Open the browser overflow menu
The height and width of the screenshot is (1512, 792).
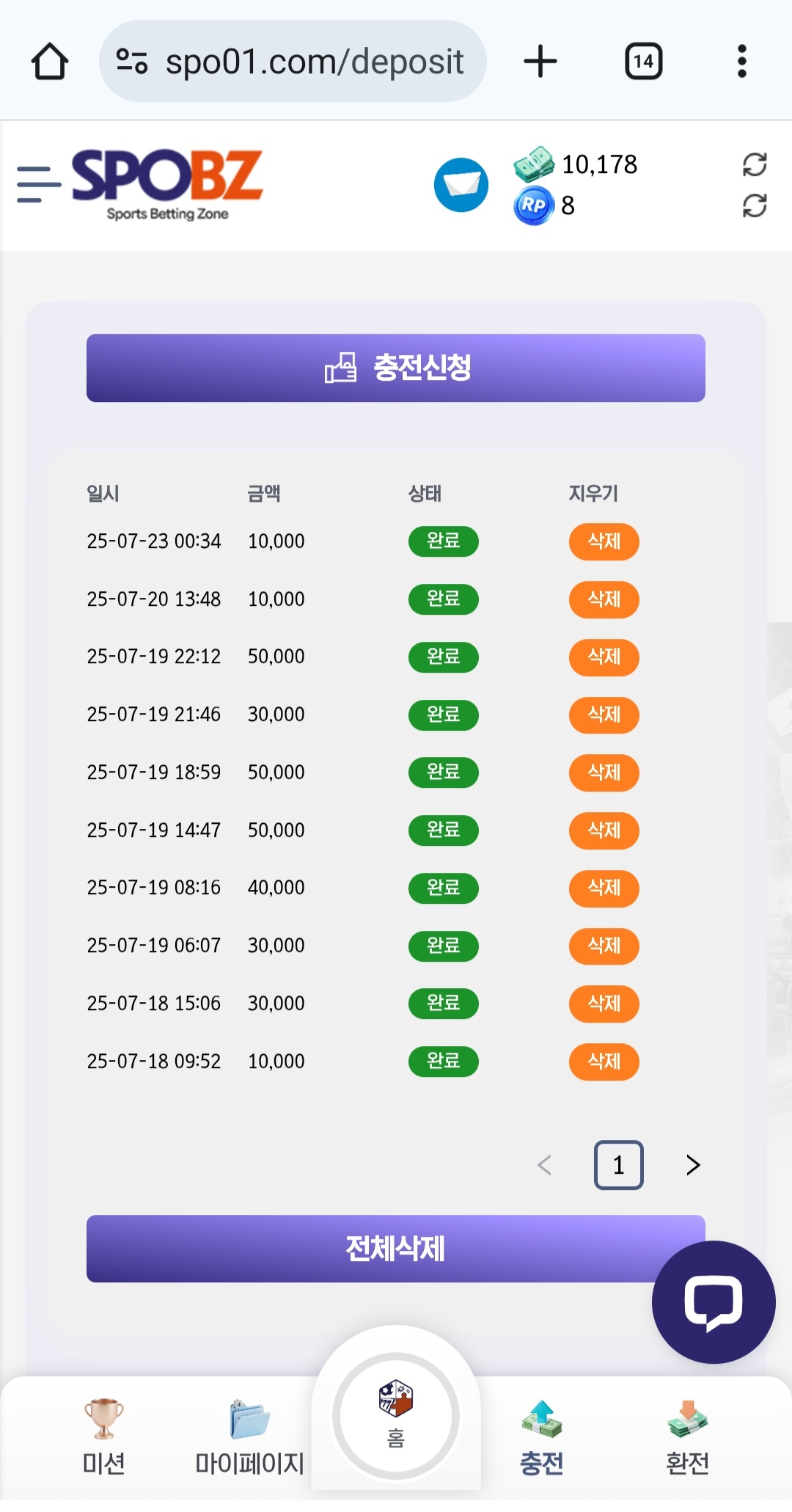pos(742,61)
